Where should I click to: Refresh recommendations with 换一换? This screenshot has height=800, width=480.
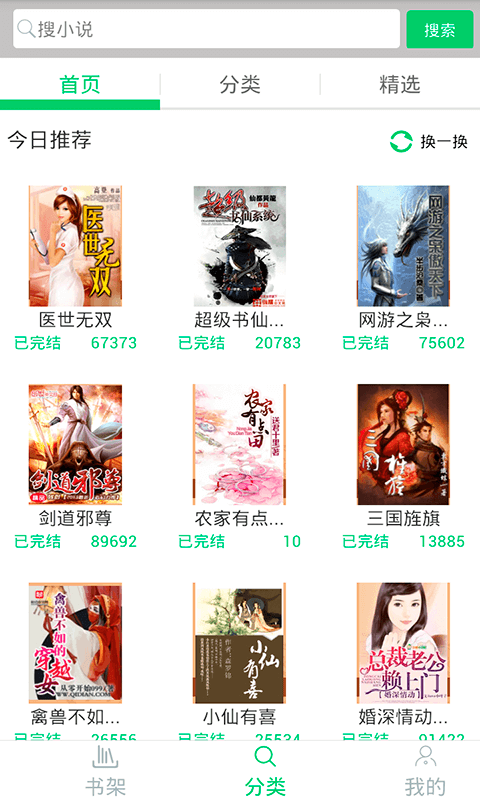(429, 141)
